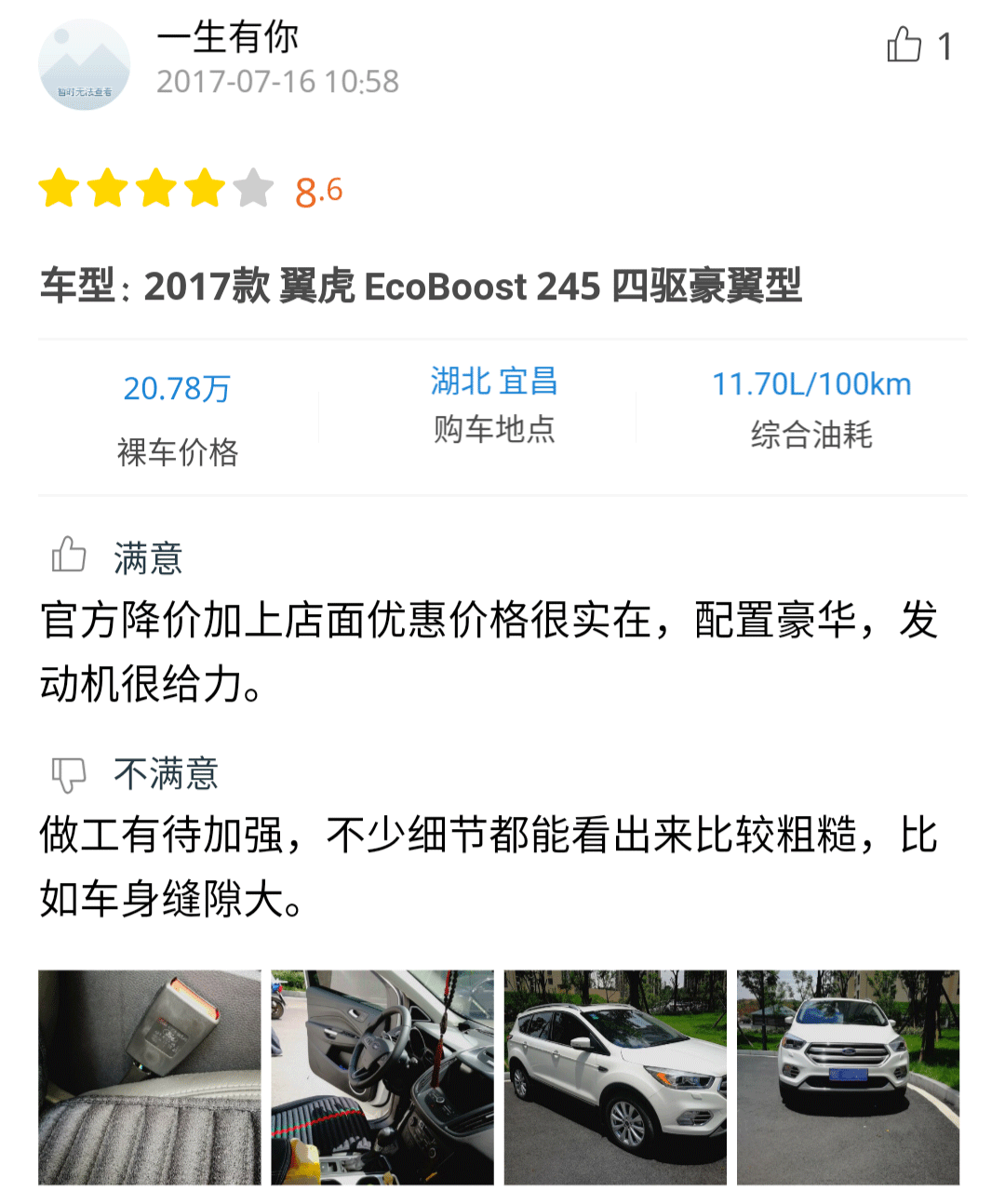View the white SUV front-view photo
The height and width of the screenshot is (1204, 1005).
point(848,1077)
